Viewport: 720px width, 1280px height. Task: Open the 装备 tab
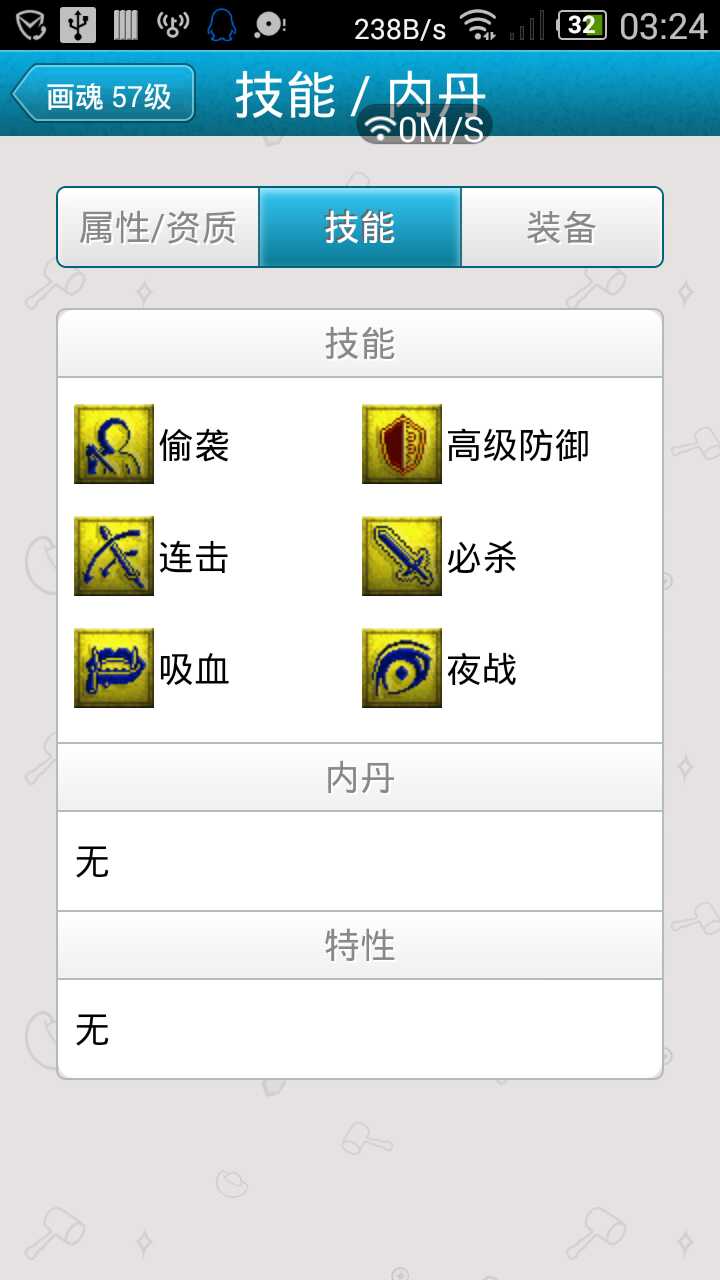pyautogui.click(x=561, y=228)
